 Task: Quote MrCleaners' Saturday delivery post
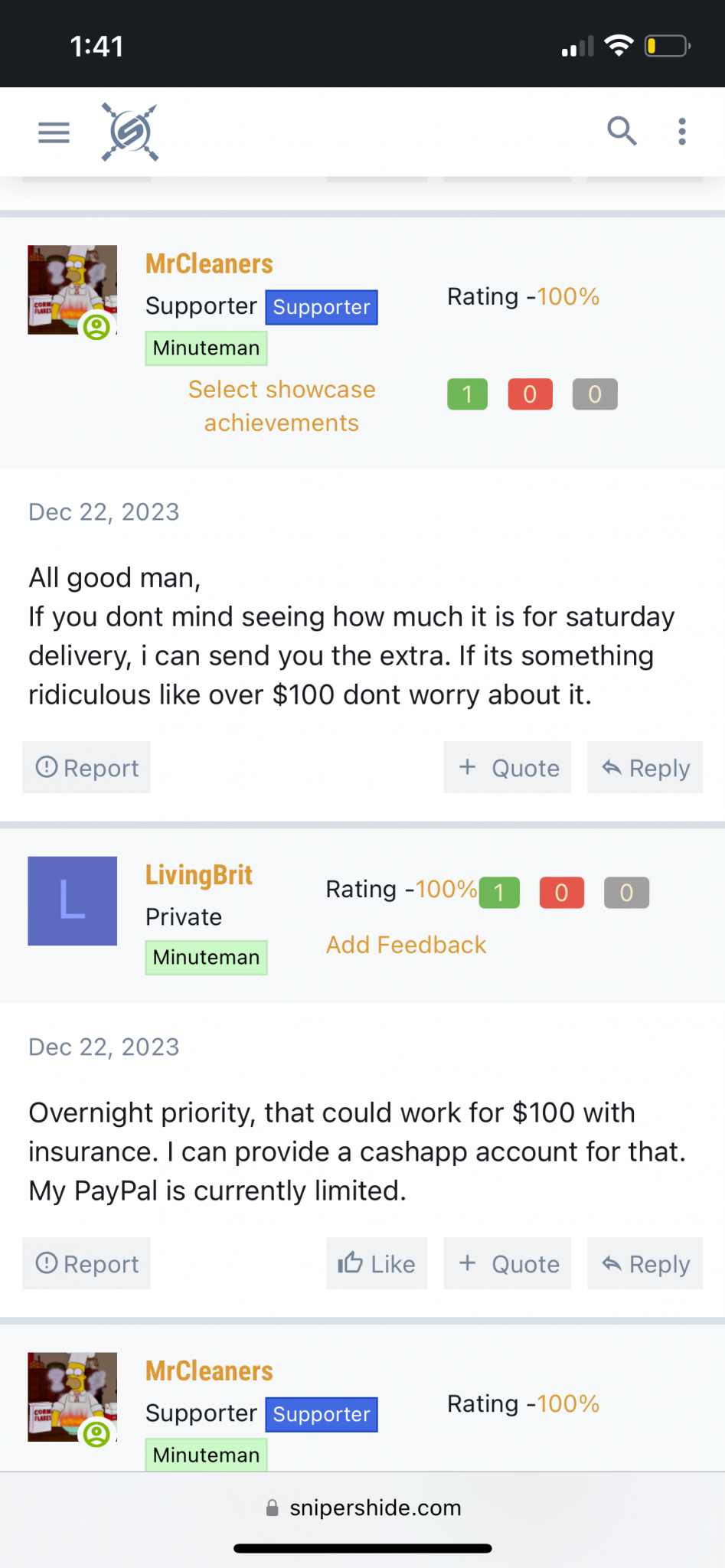(508, 767)
